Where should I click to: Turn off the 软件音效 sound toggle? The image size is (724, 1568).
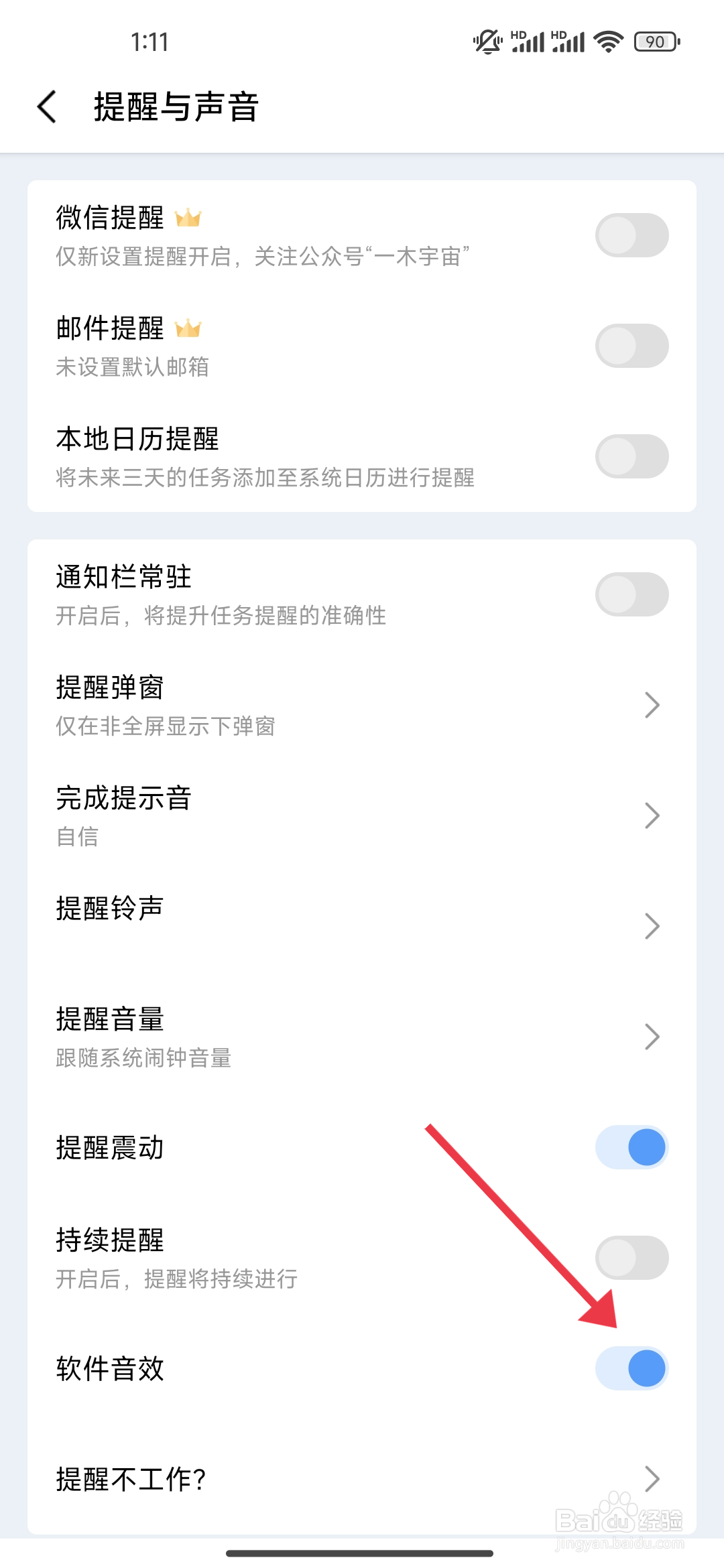(631, 1369)
